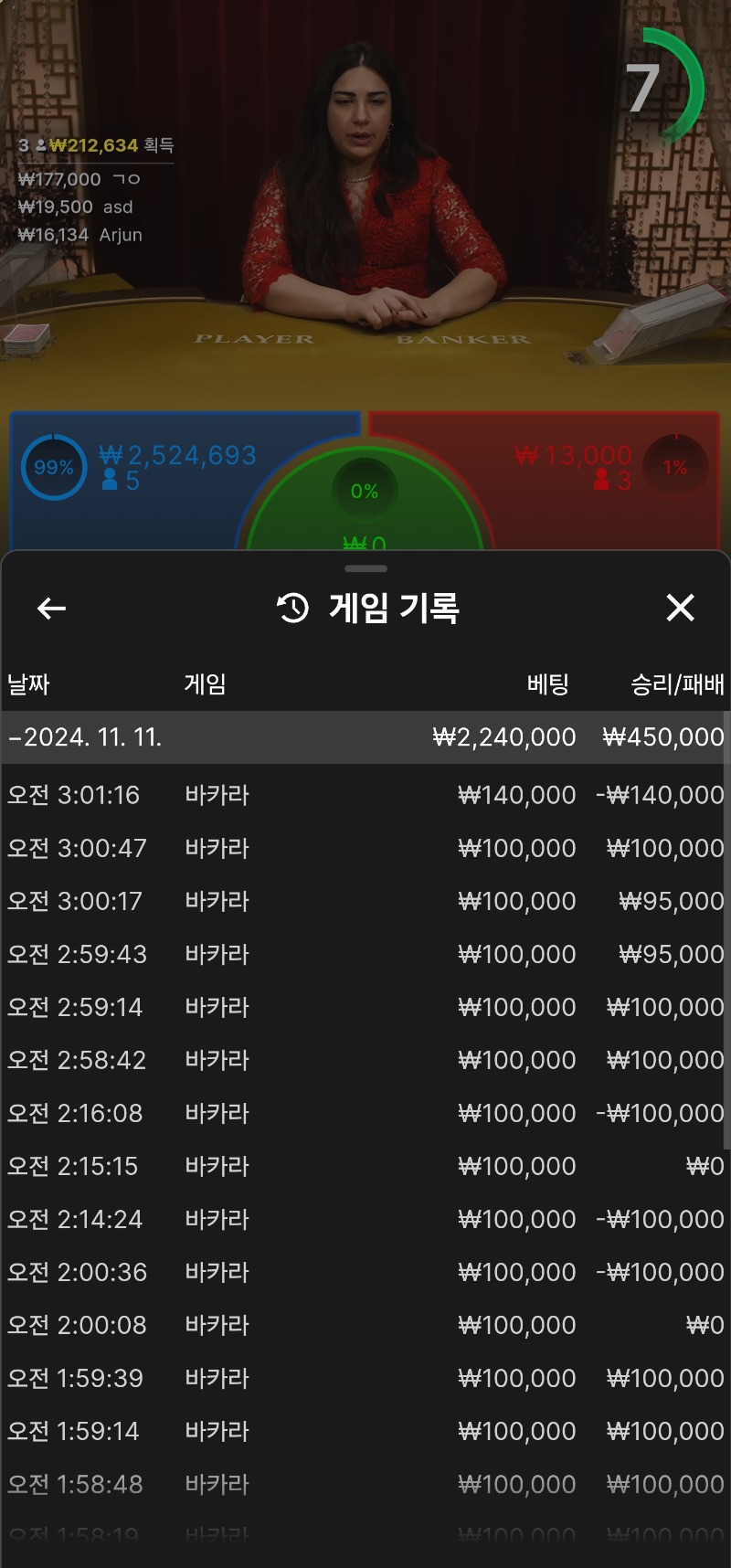Open the 오전 2:16:08 바카라 record
This screenshot has width=731, height=1568.
[x=365, y=1113]
